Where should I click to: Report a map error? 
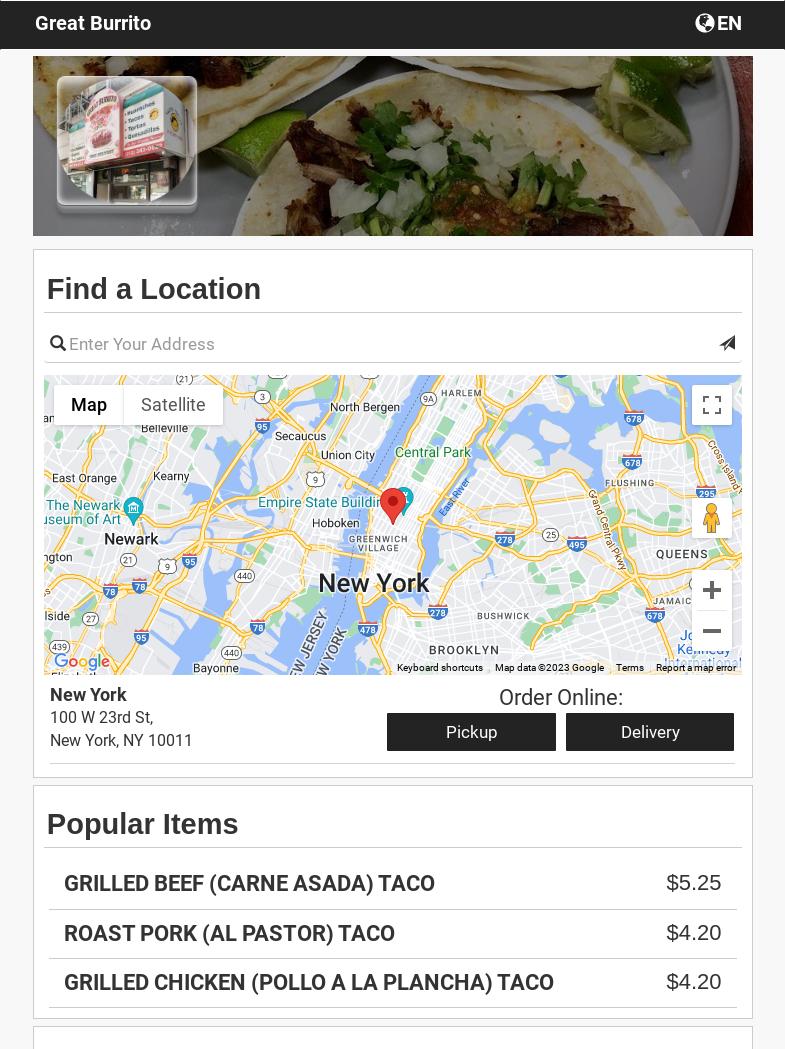pos(696,668)
